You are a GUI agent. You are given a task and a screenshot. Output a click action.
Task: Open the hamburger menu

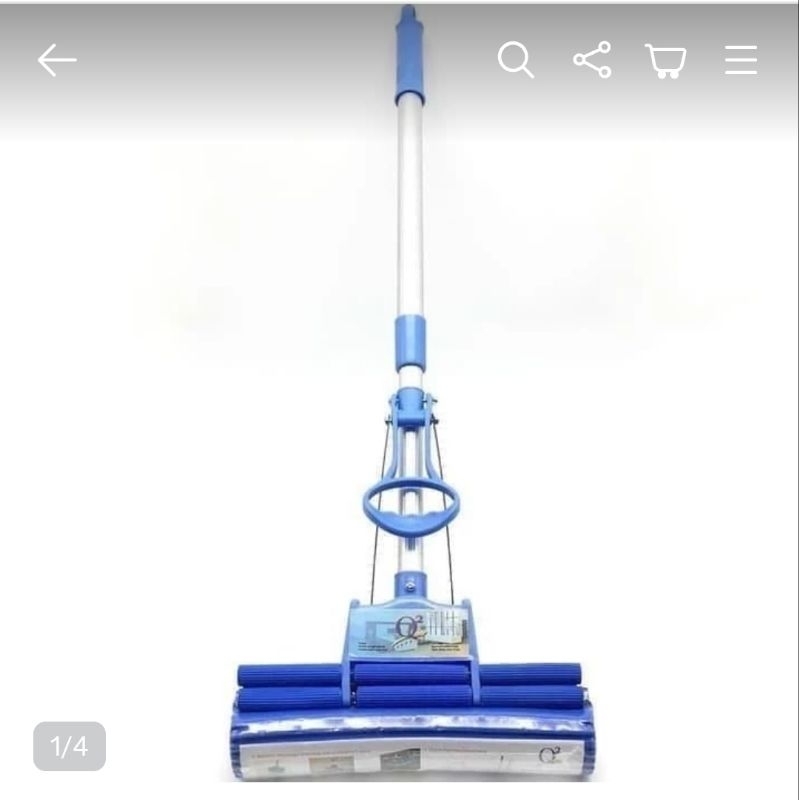[x=741, y=61]
